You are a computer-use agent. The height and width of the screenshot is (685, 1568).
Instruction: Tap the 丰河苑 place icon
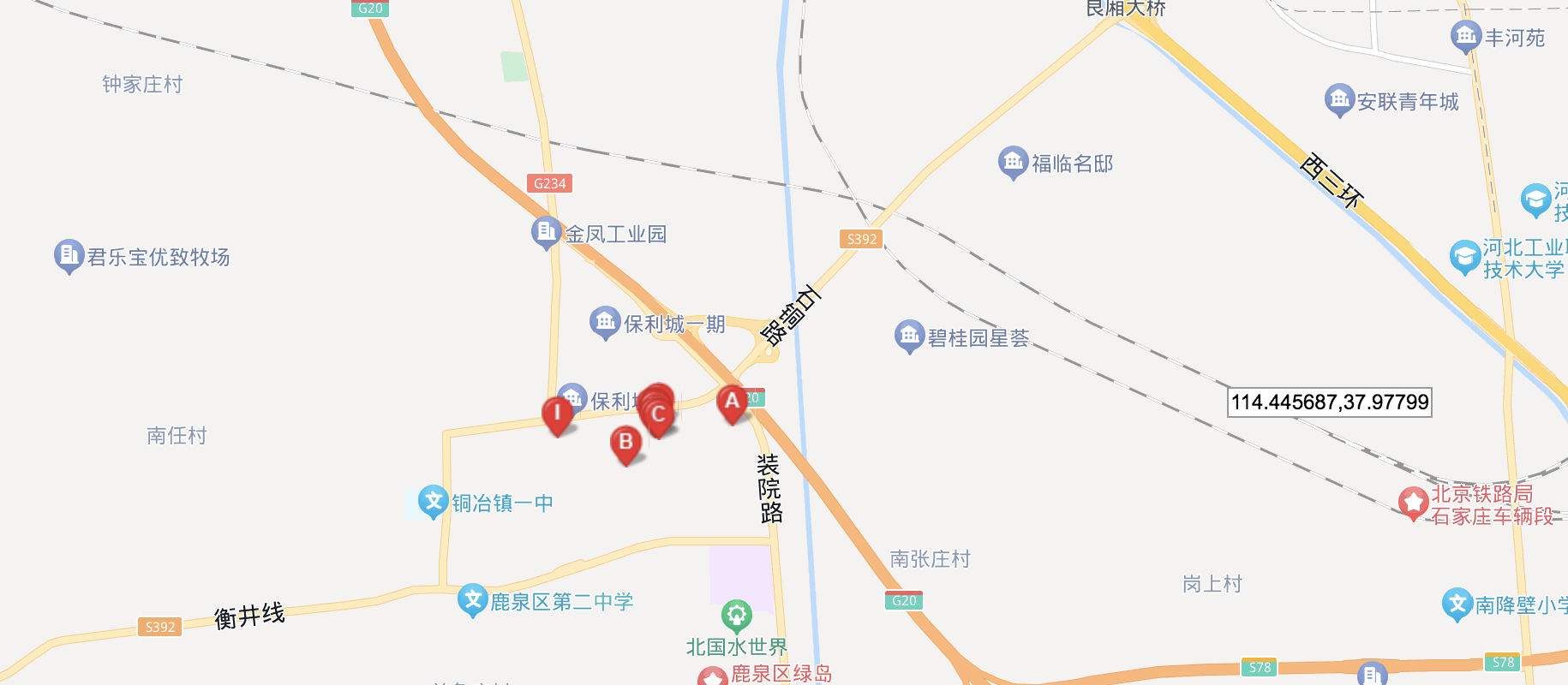[x=1465, y=36]
